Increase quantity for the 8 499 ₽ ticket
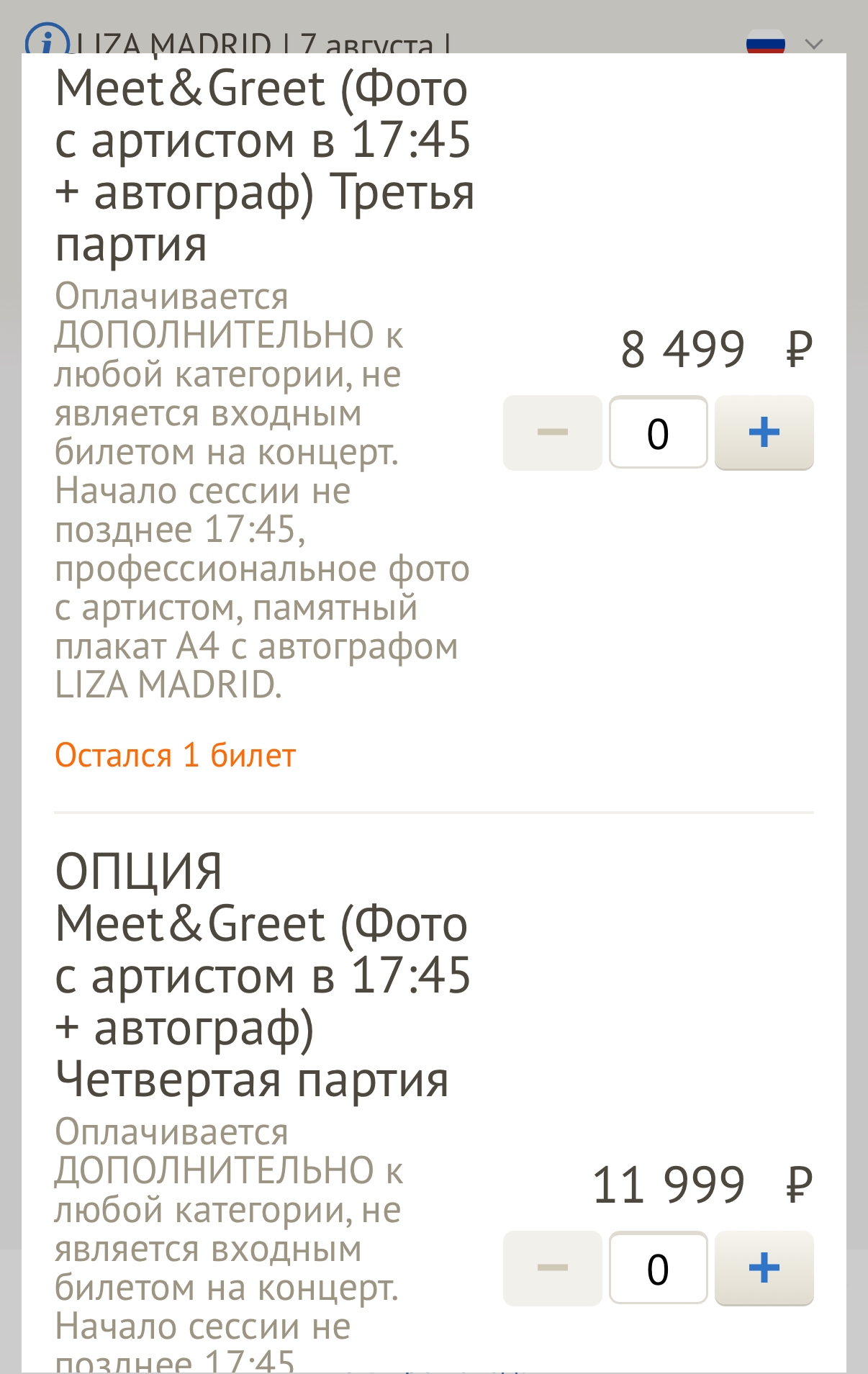Viewport: 868px width, 1374px height. [x=764, y=433]
